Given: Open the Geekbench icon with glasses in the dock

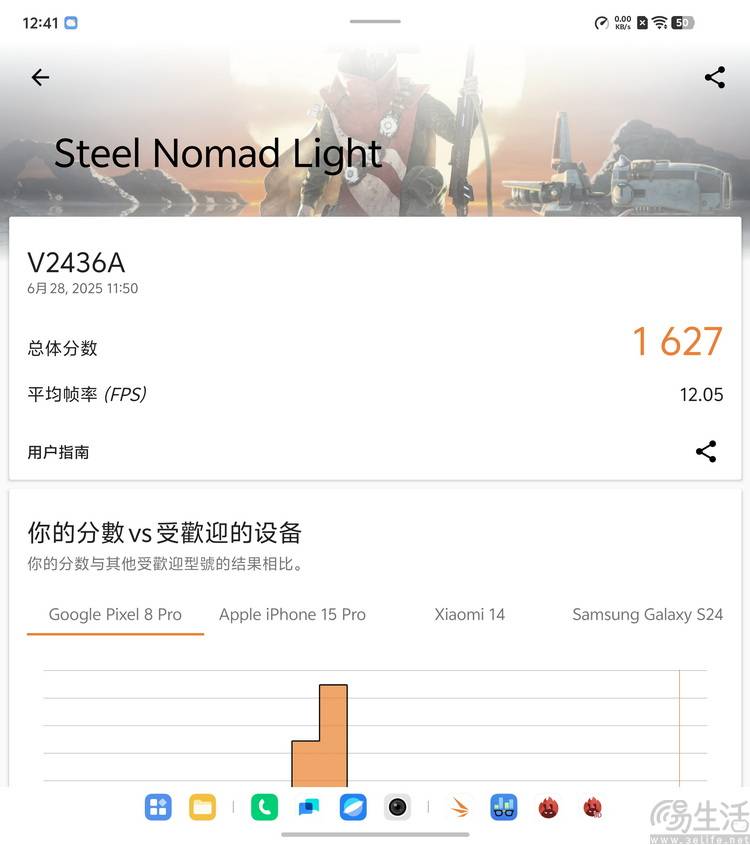Looking at the screenshot, I should (504, 807).
